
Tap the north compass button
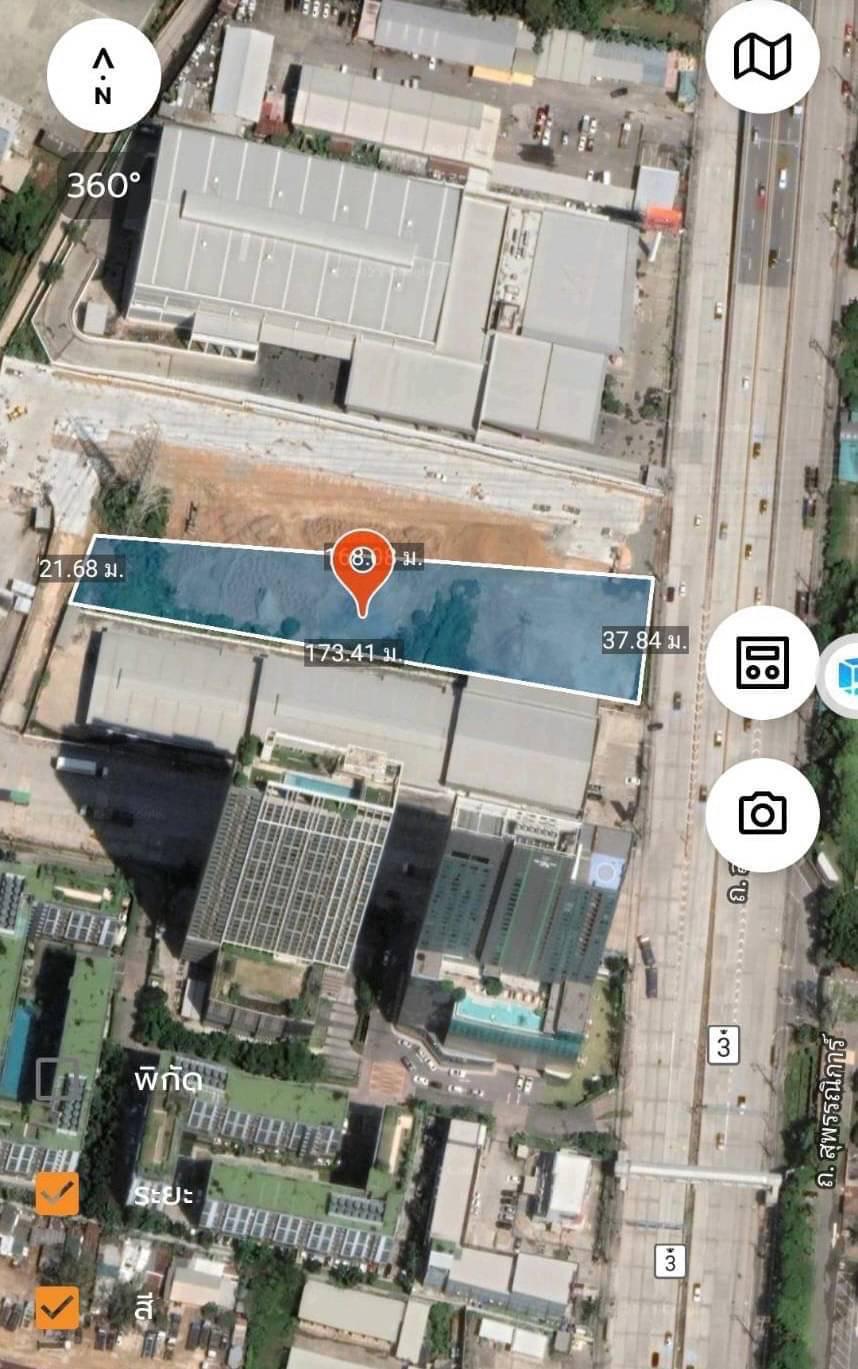(x=103, y=75)
